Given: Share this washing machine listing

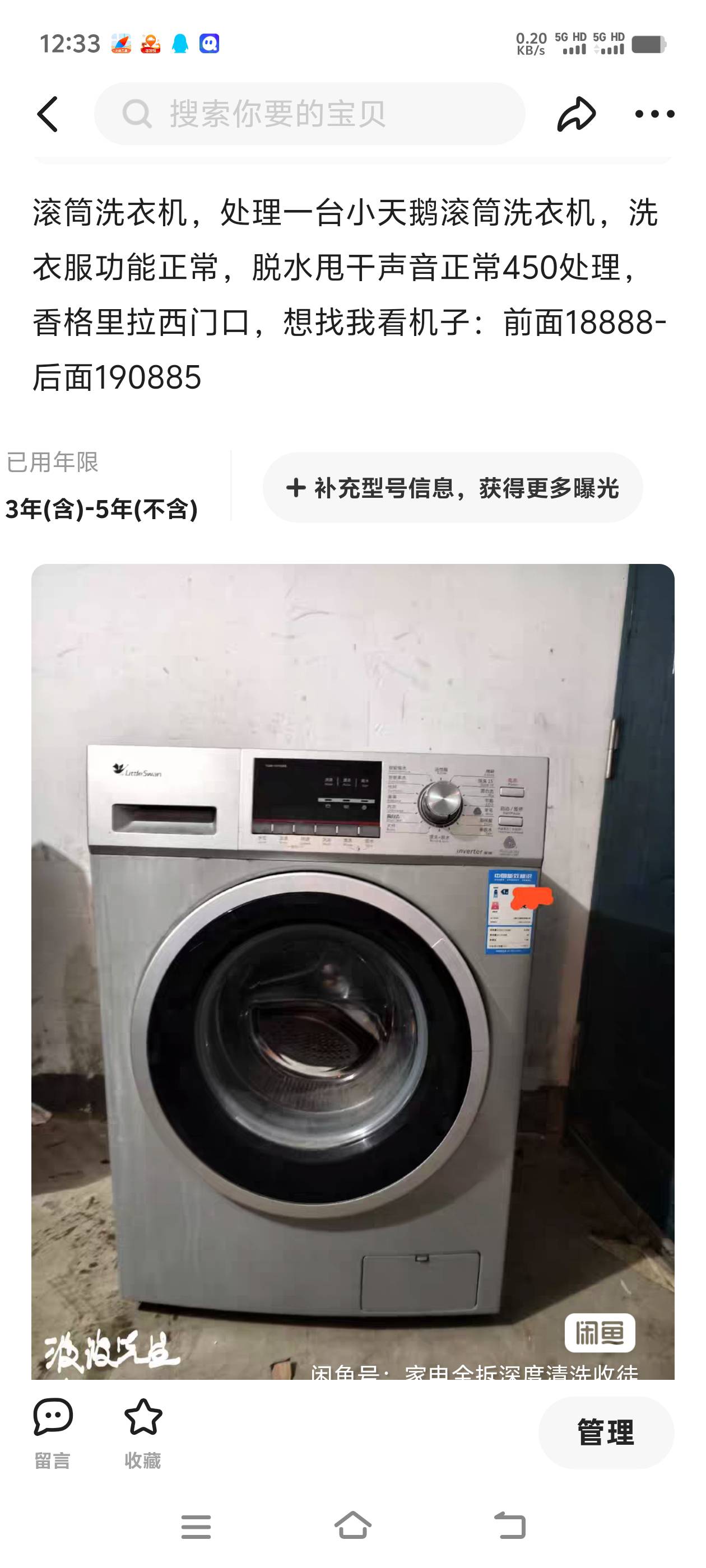Looking at the screenshot, I should point(575,114).
